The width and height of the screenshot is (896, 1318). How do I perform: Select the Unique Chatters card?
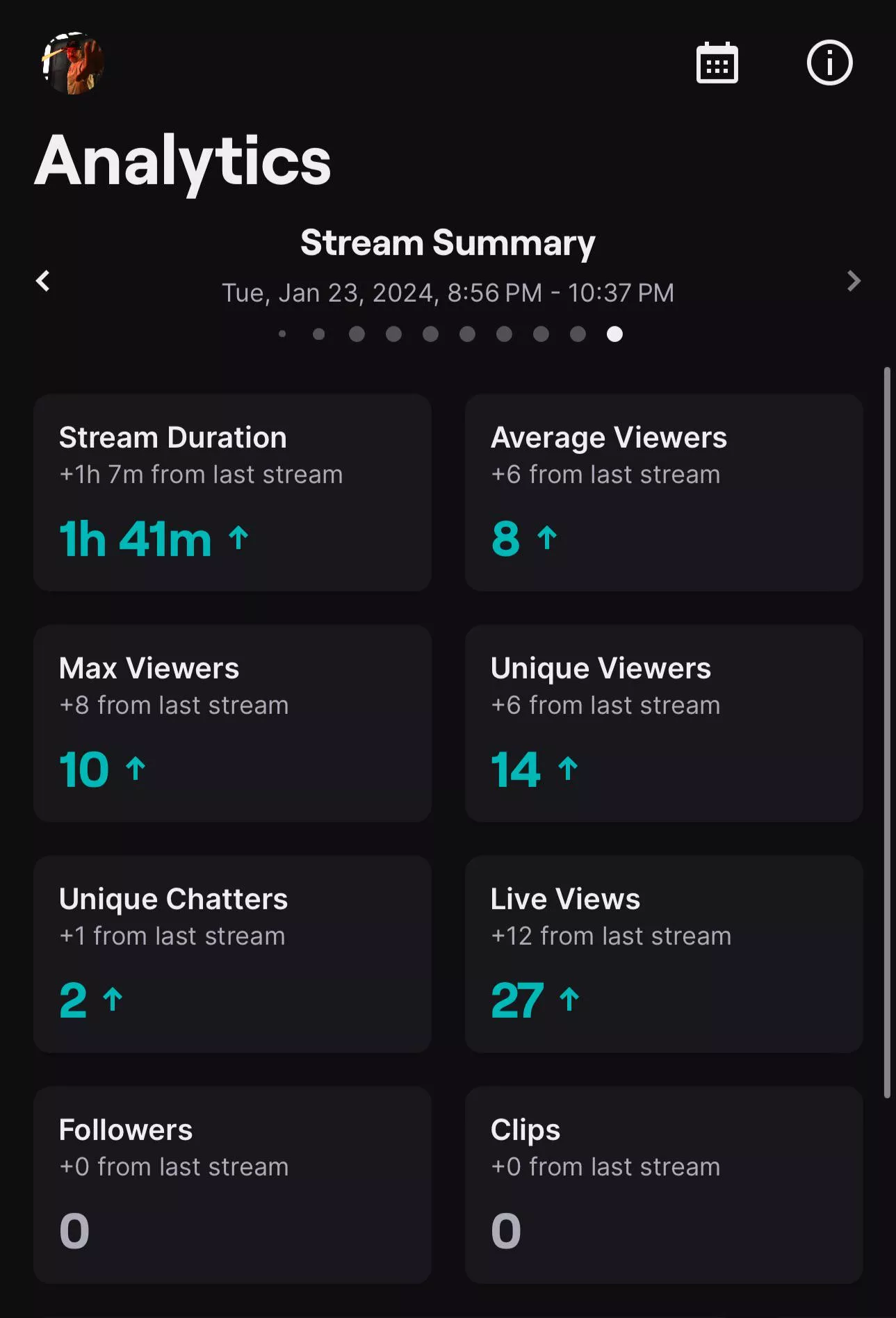[x=232, y=954]
